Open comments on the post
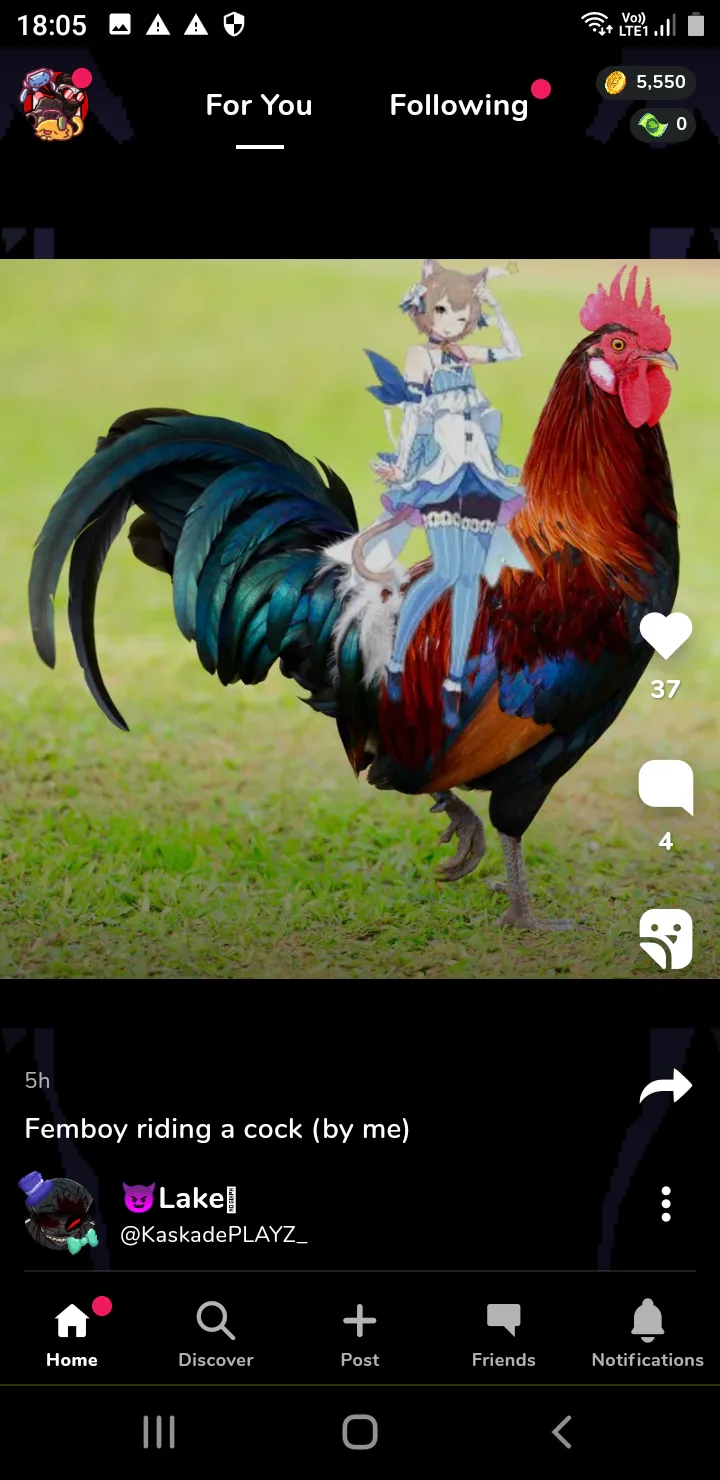The height and width of the screenshot is (1480, 720). tap(666, 787)
